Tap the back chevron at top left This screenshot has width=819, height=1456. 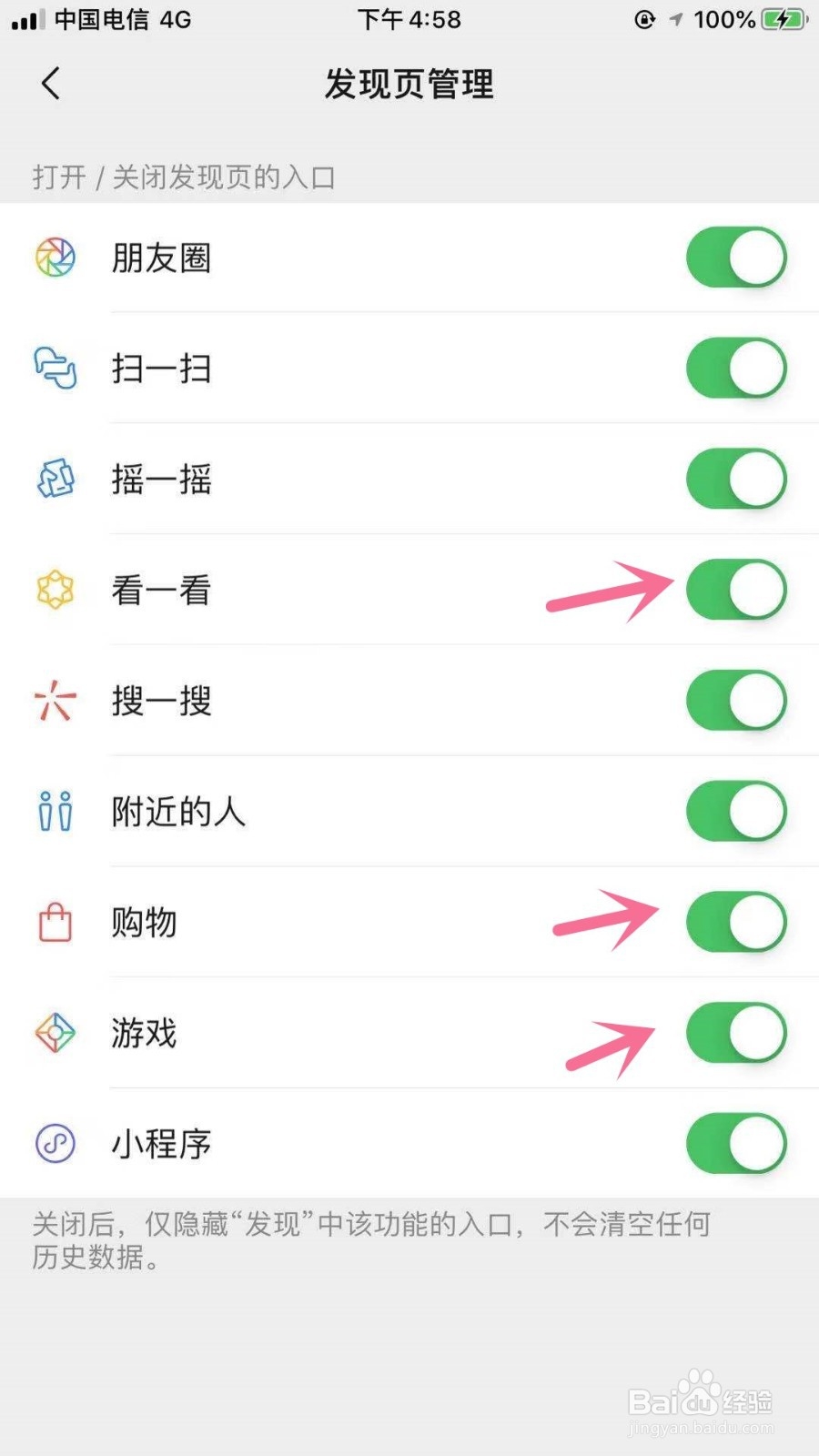click(x=50, y=84)
